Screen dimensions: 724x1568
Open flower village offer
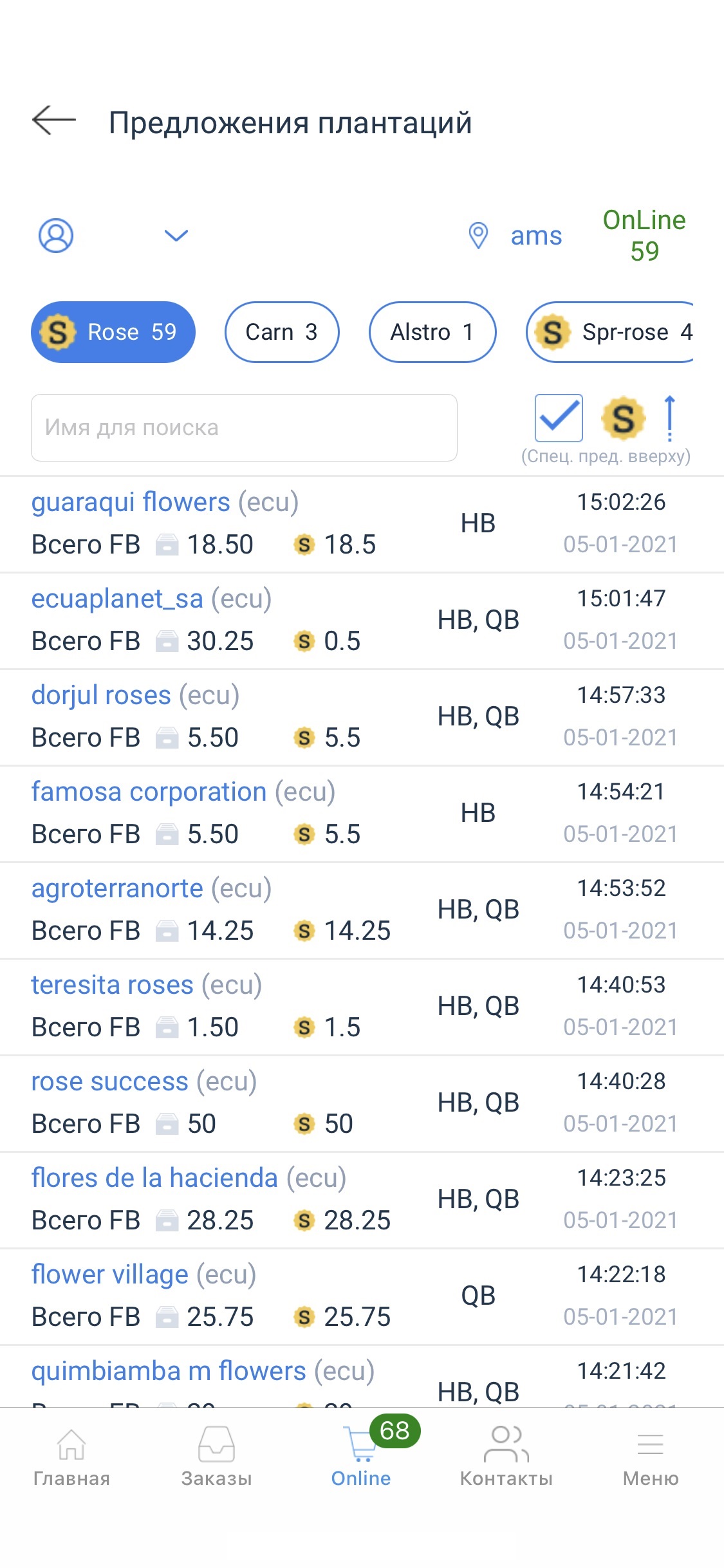(x=362, y=1296)
